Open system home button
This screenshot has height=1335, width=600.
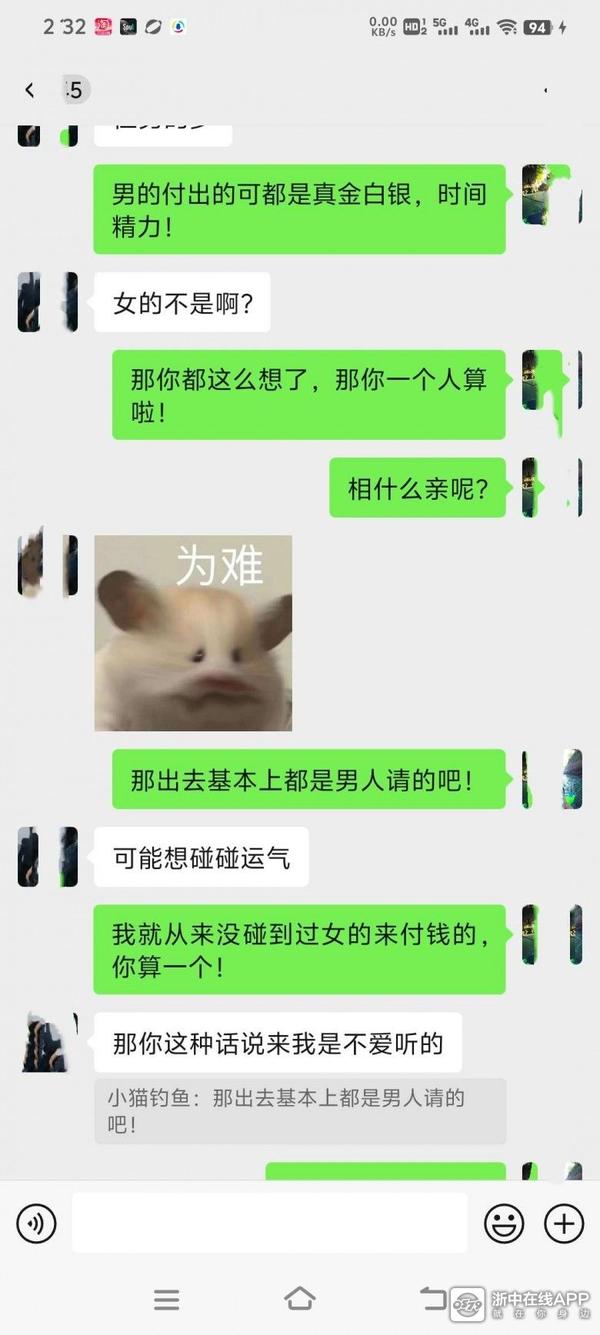[299, 1299]
